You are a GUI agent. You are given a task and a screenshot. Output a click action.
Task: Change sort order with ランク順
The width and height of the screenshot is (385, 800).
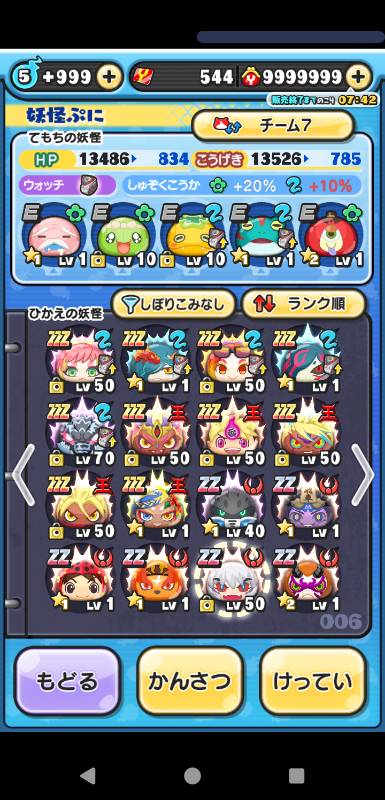pyautogui.click(x=303, y=305)
